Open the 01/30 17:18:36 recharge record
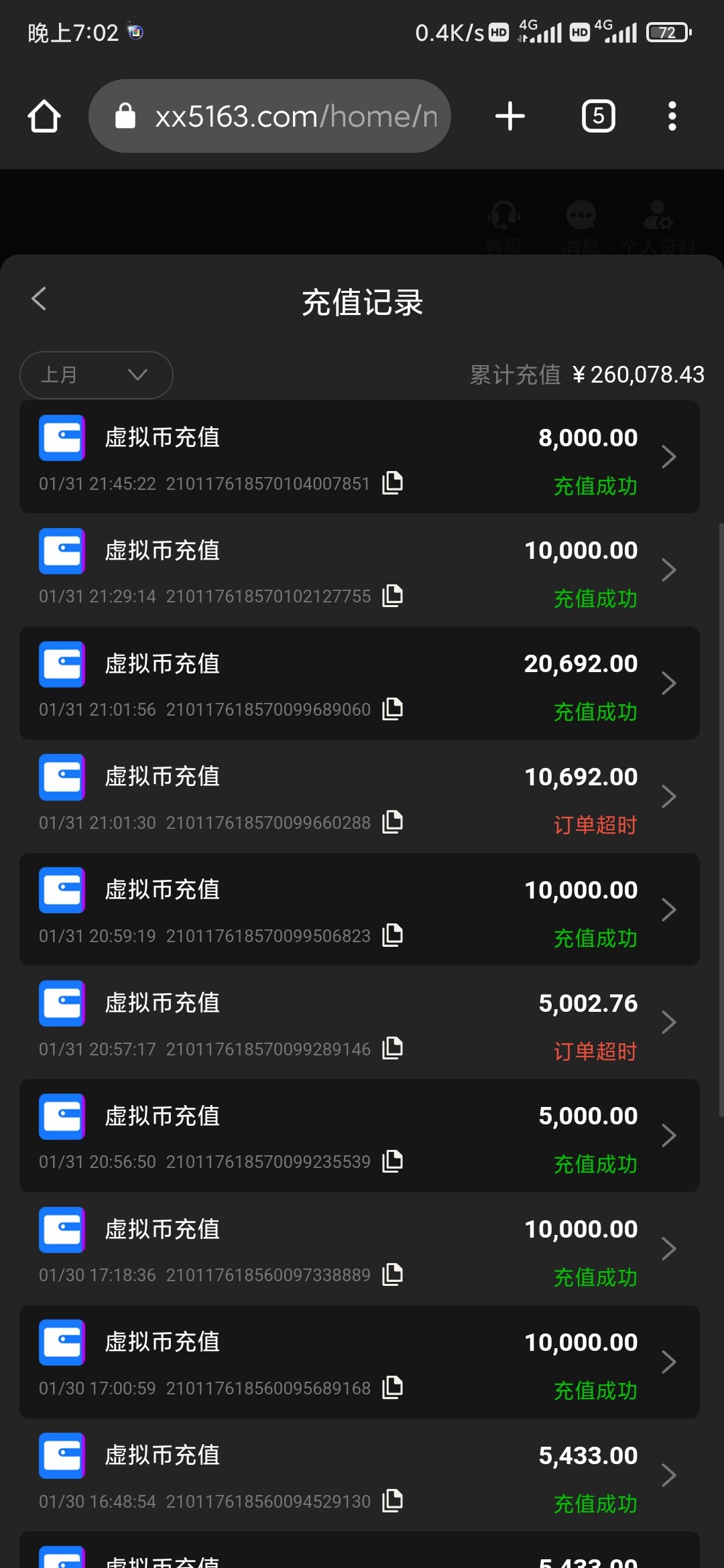The width and height of the screenshot is (724, 1568). tap(359, 1249)
